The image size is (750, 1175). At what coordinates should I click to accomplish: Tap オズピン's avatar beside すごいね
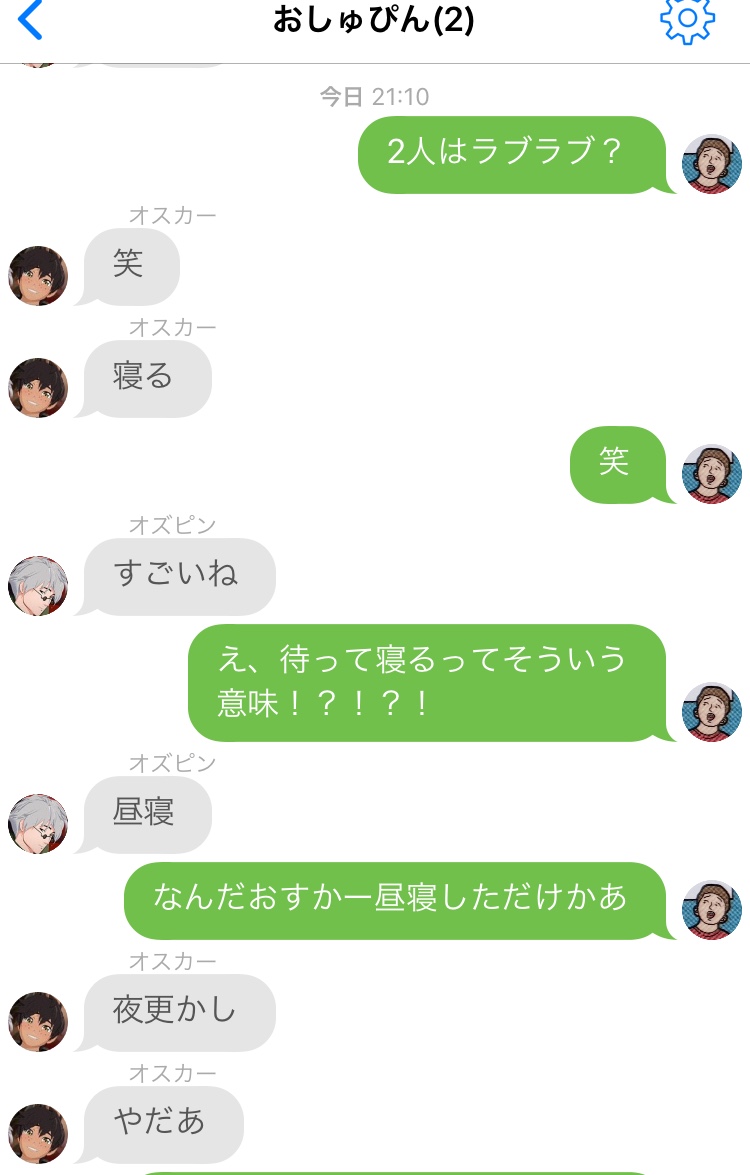click(38, 586)
